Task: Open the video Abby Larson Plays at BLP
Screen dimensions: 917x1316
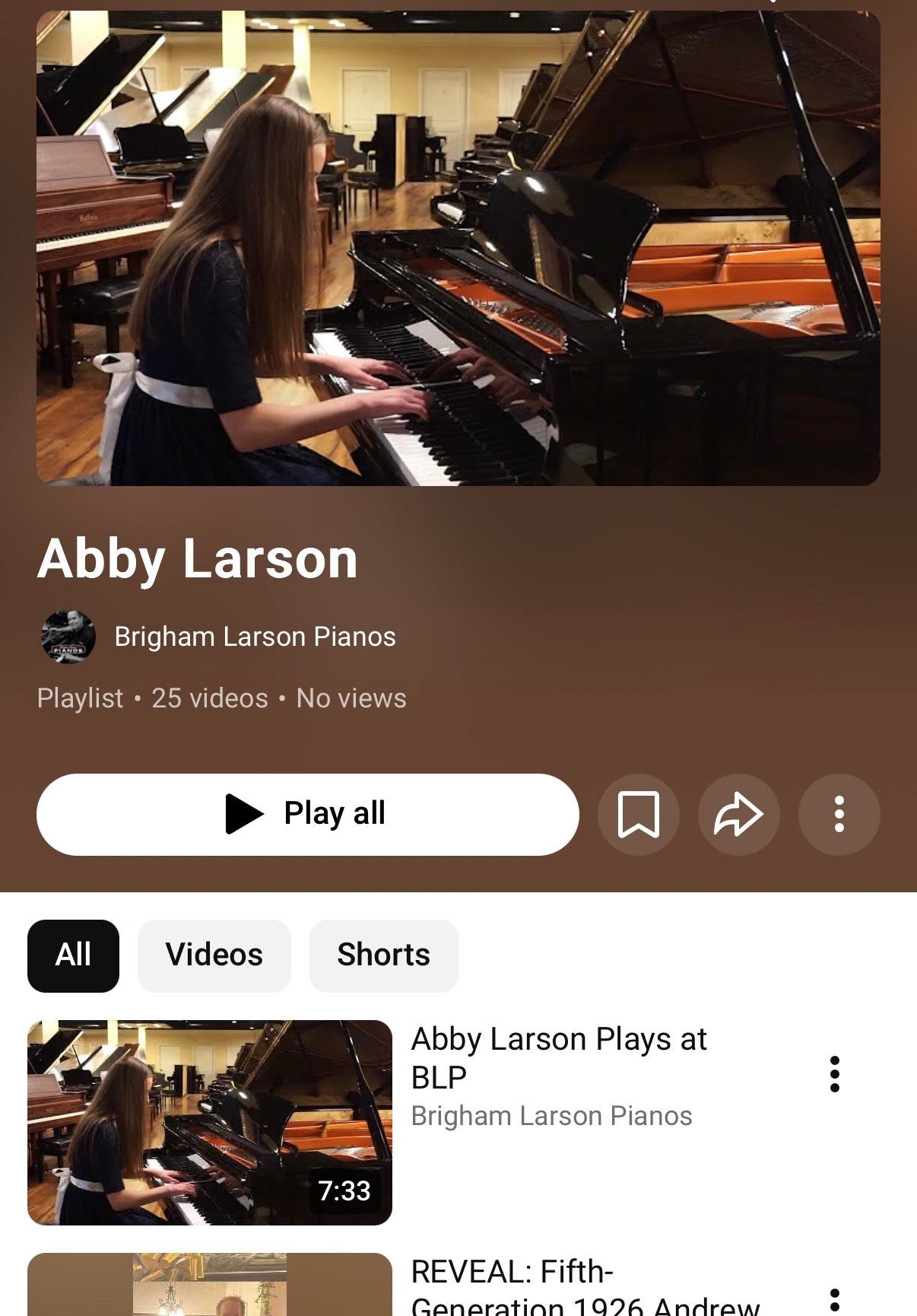Action: (x=210, y=1122)
